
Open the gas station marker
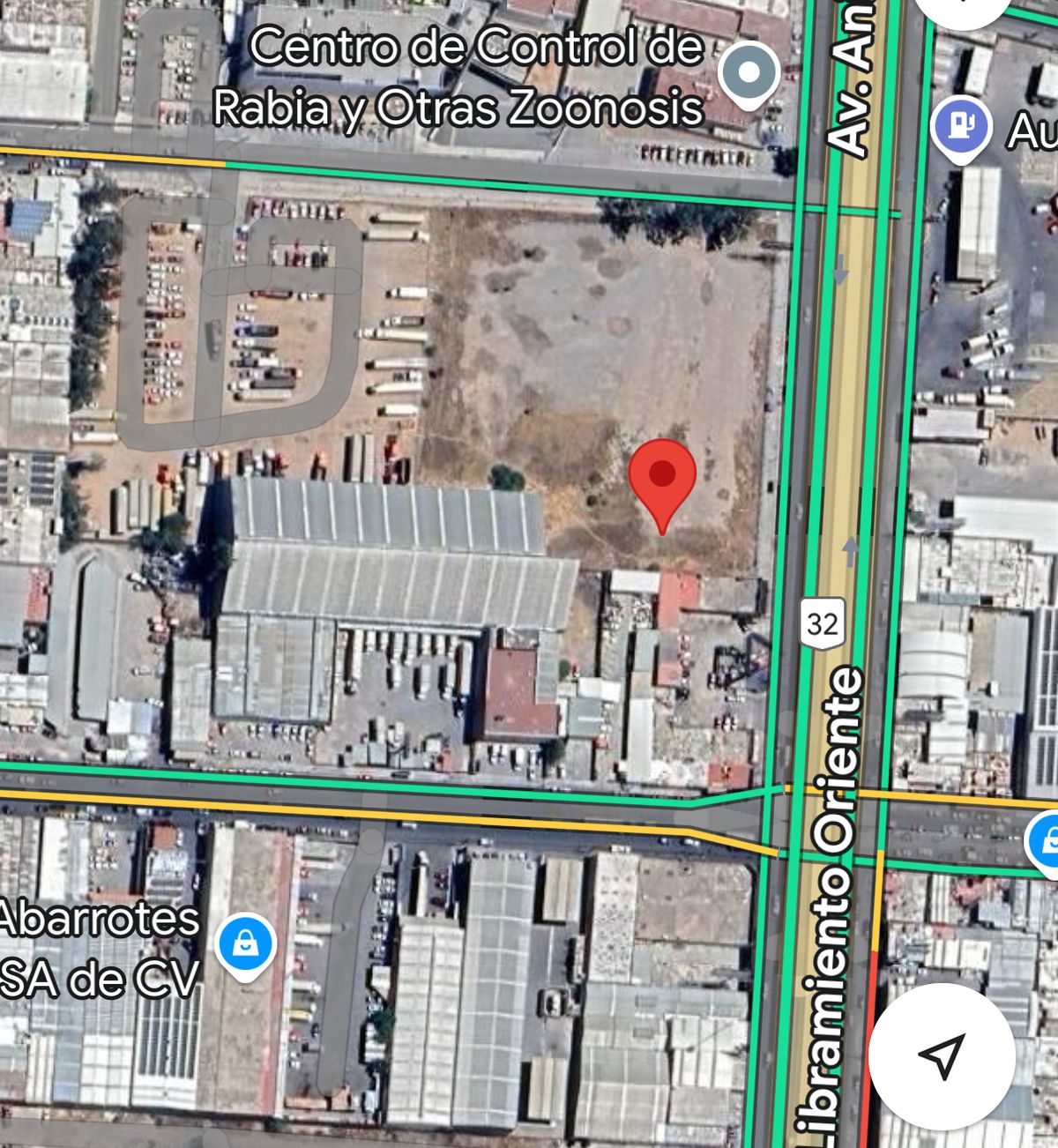(961, 130)
